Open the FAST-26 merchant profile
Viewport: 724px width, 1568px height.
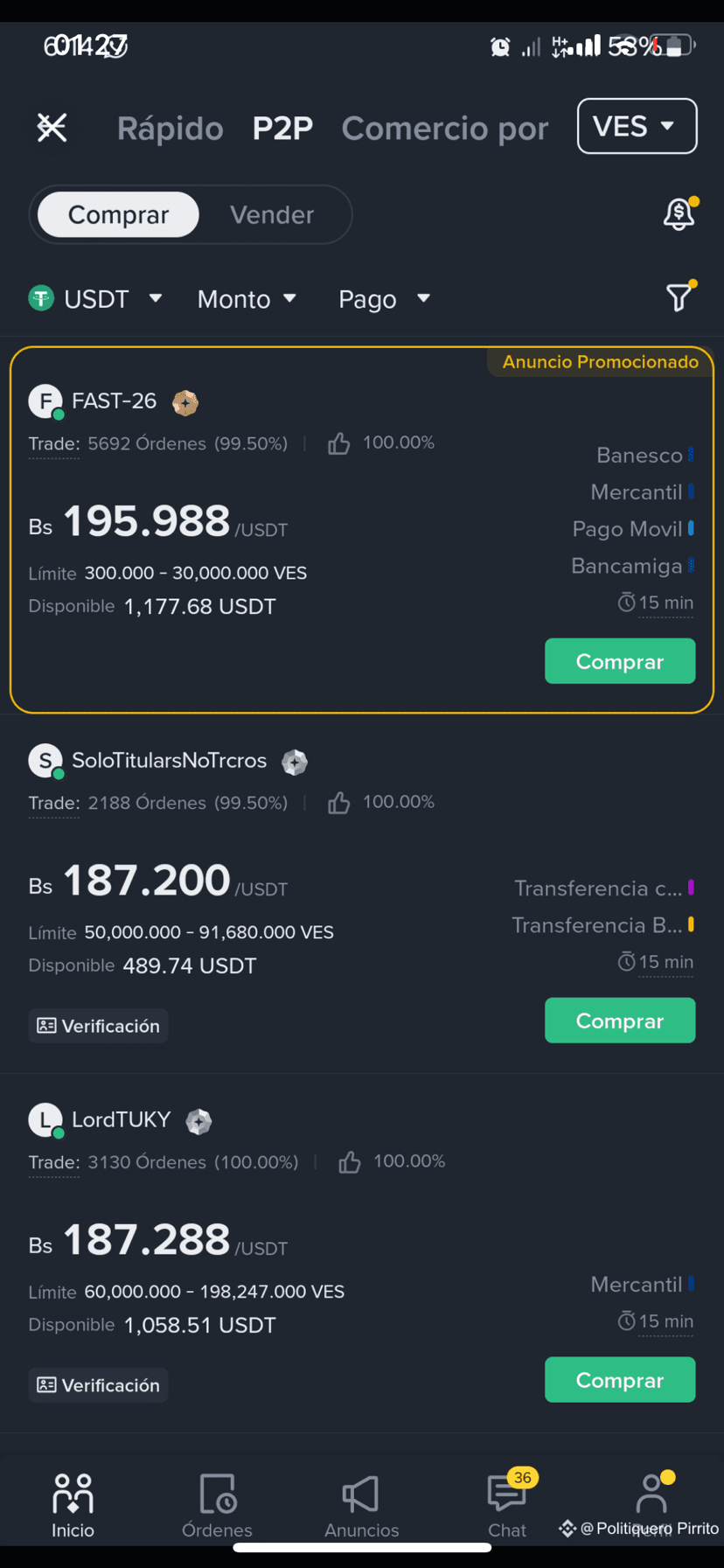(114, 401)
